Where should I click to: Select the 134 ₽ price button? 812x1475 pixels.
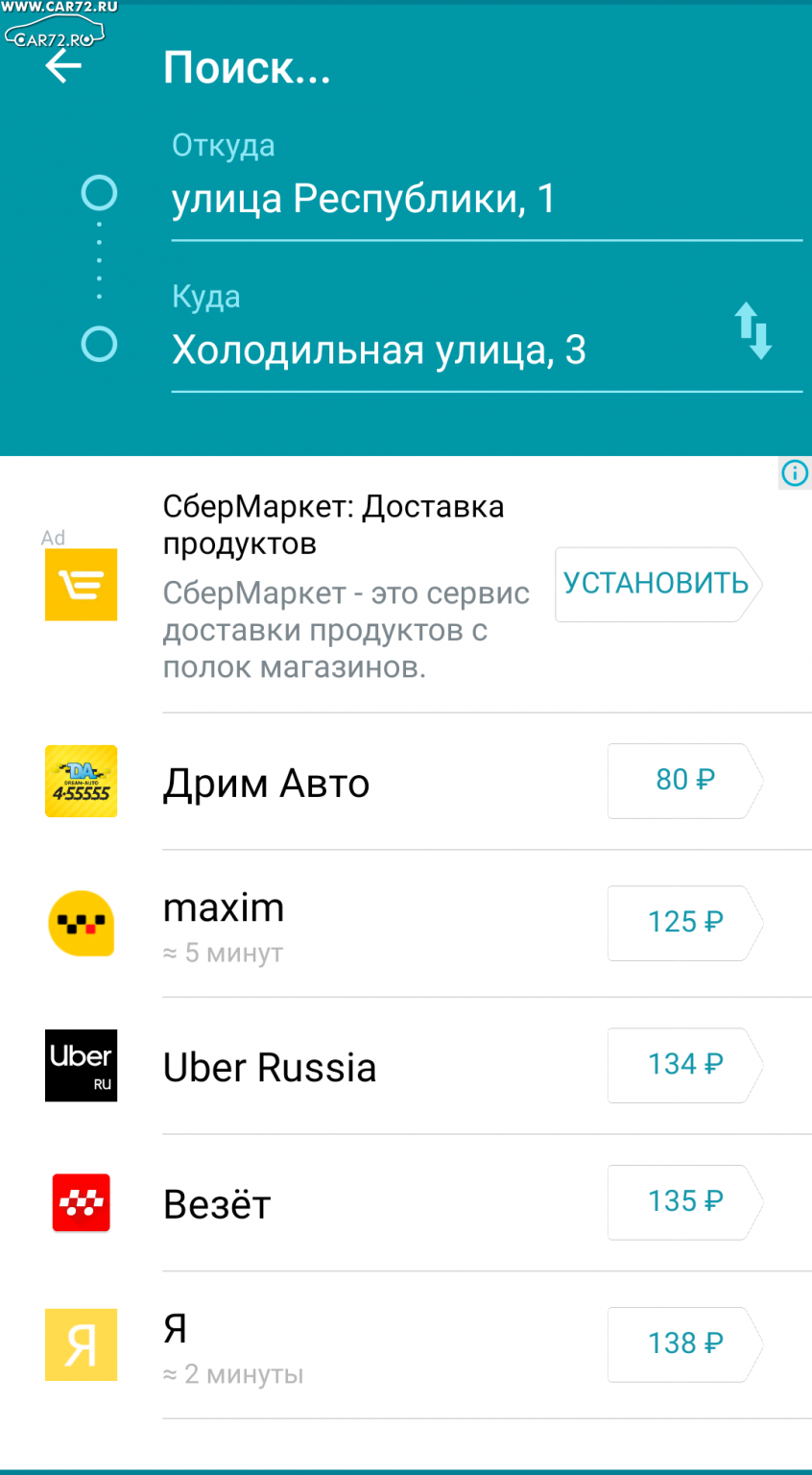[685, 1064]
